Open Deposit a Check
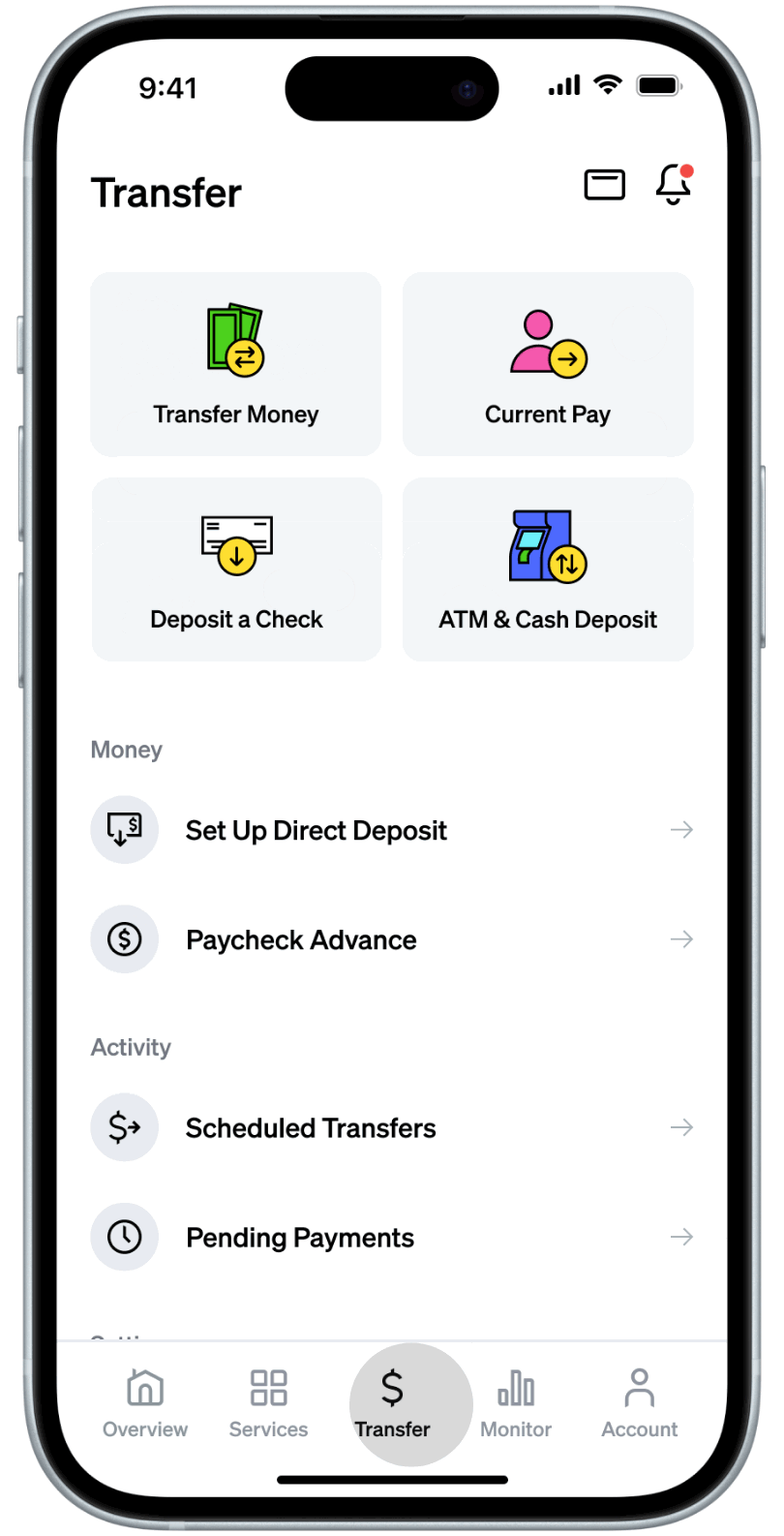 tap(236, 569)
